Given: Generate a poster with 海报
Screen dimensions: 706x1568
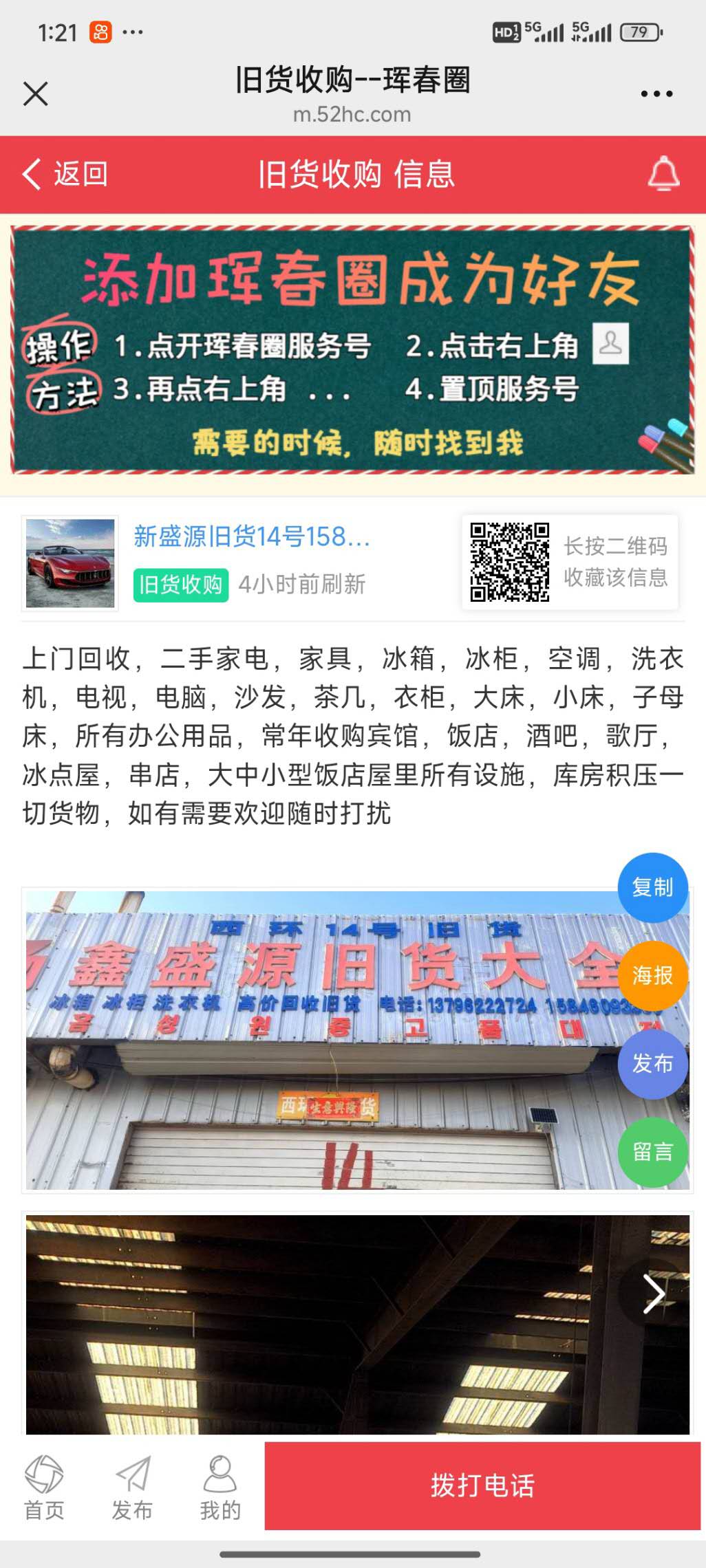Looking at the screenshot, I should (x=652, y=975).
